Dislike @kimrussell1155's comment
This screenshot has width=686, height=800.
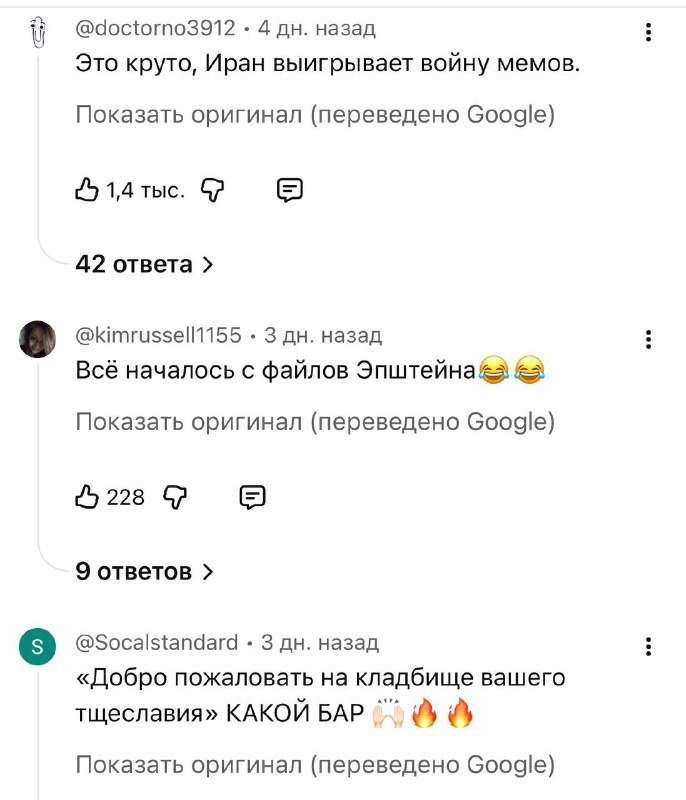(175, 497)
